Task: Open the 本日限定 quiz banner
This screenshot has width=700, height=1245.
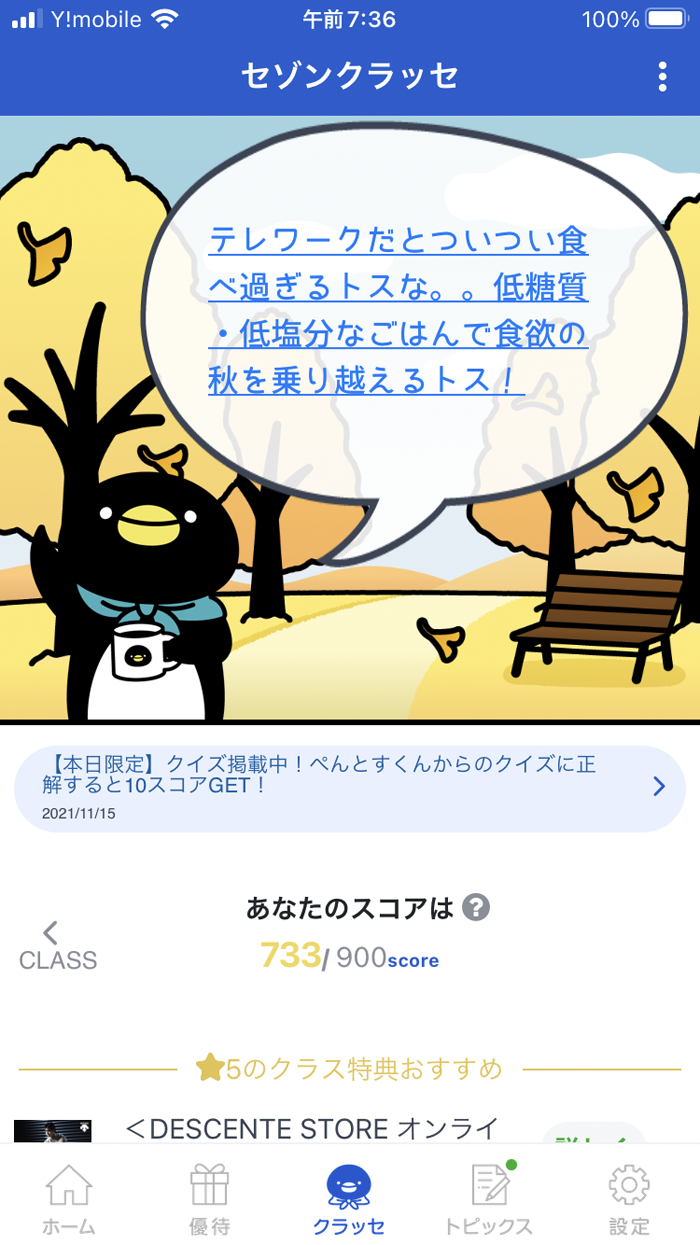Action: coord(349,787)
